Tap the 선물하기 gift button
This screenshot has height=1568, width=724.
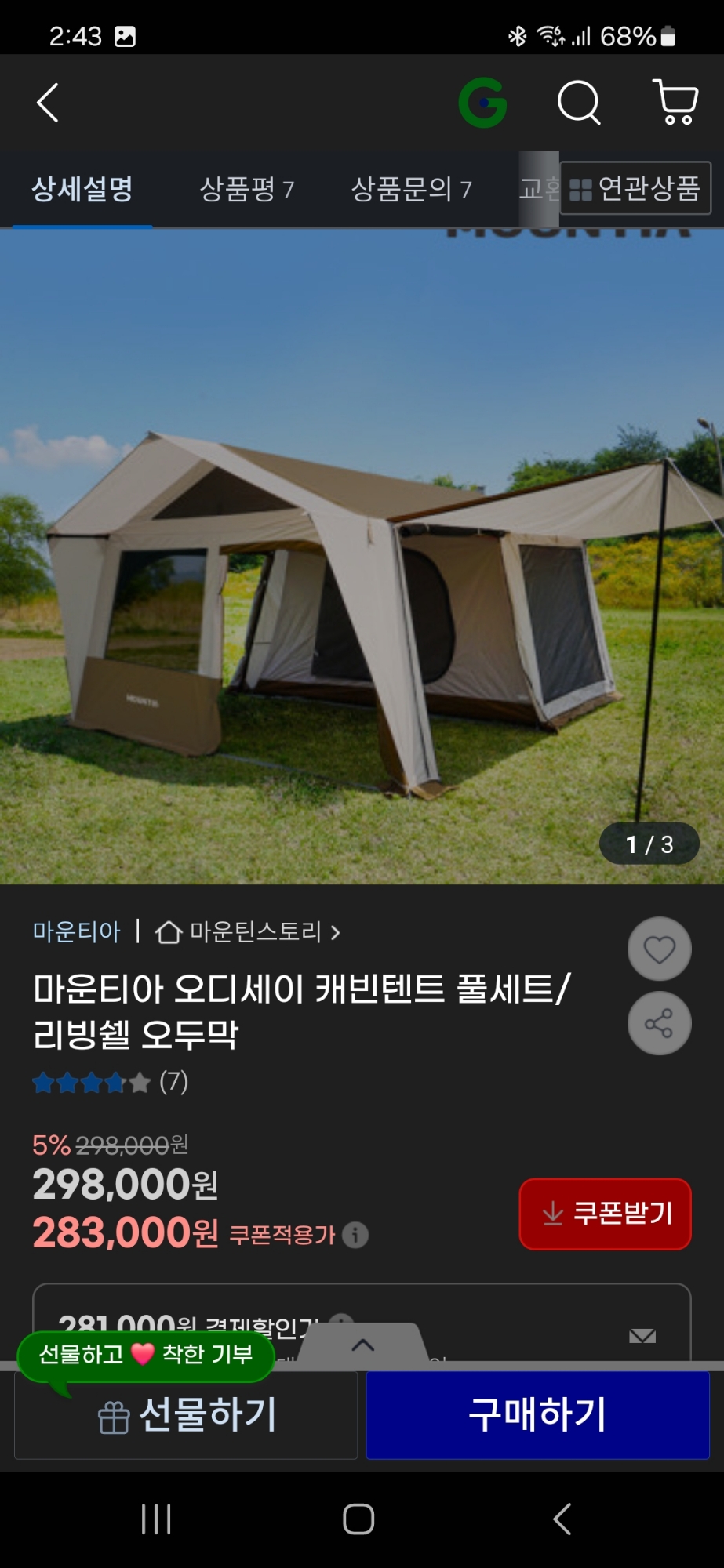[x=187, y=1415]
